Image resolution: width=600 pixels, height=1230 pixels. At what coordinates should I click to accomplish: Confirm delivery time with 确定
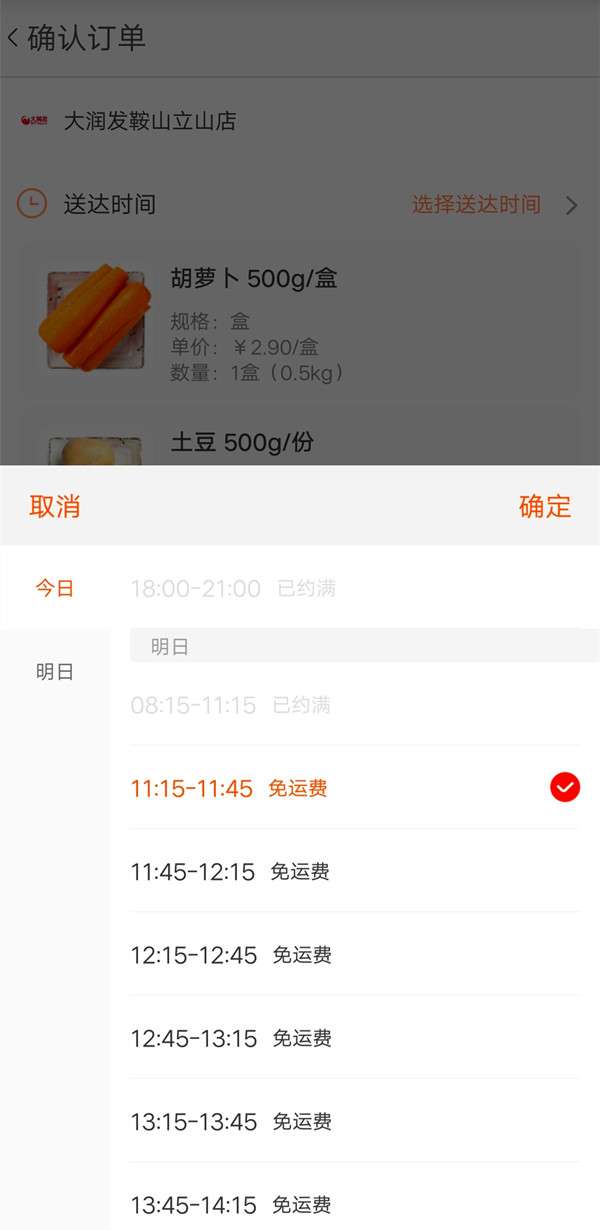[x=544, y=506]
